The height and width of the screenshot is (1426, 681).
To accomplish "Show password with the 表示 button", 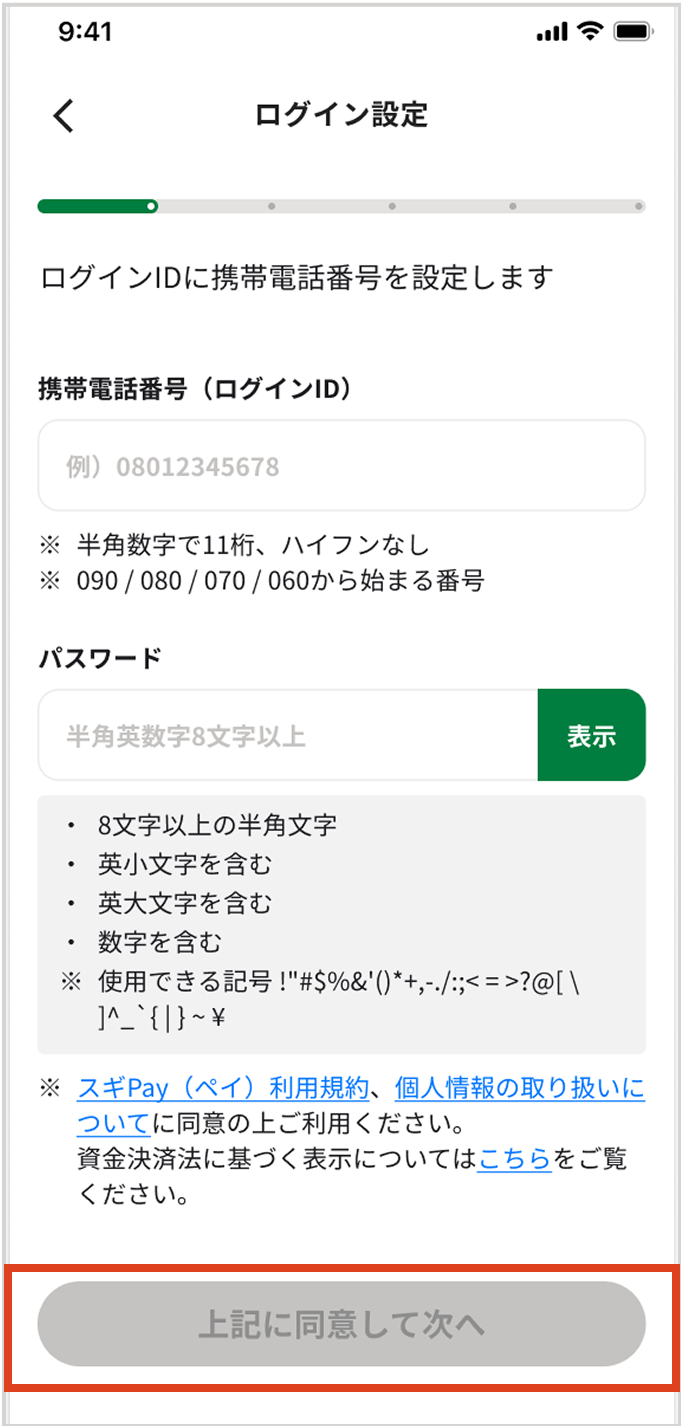I will tap(592, 735).
